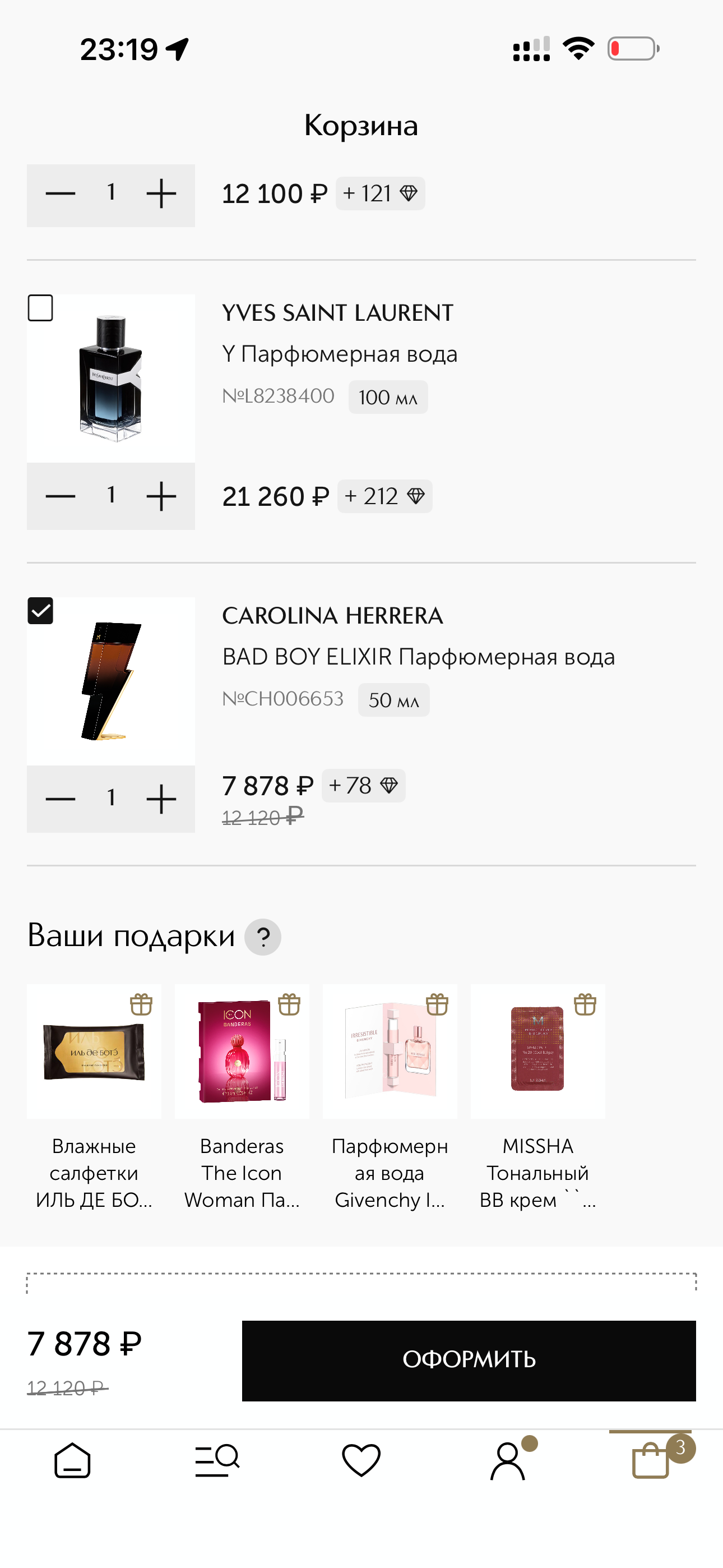
Task: Open the help icon next to Ваши подарки
Action: click(263, 937)
